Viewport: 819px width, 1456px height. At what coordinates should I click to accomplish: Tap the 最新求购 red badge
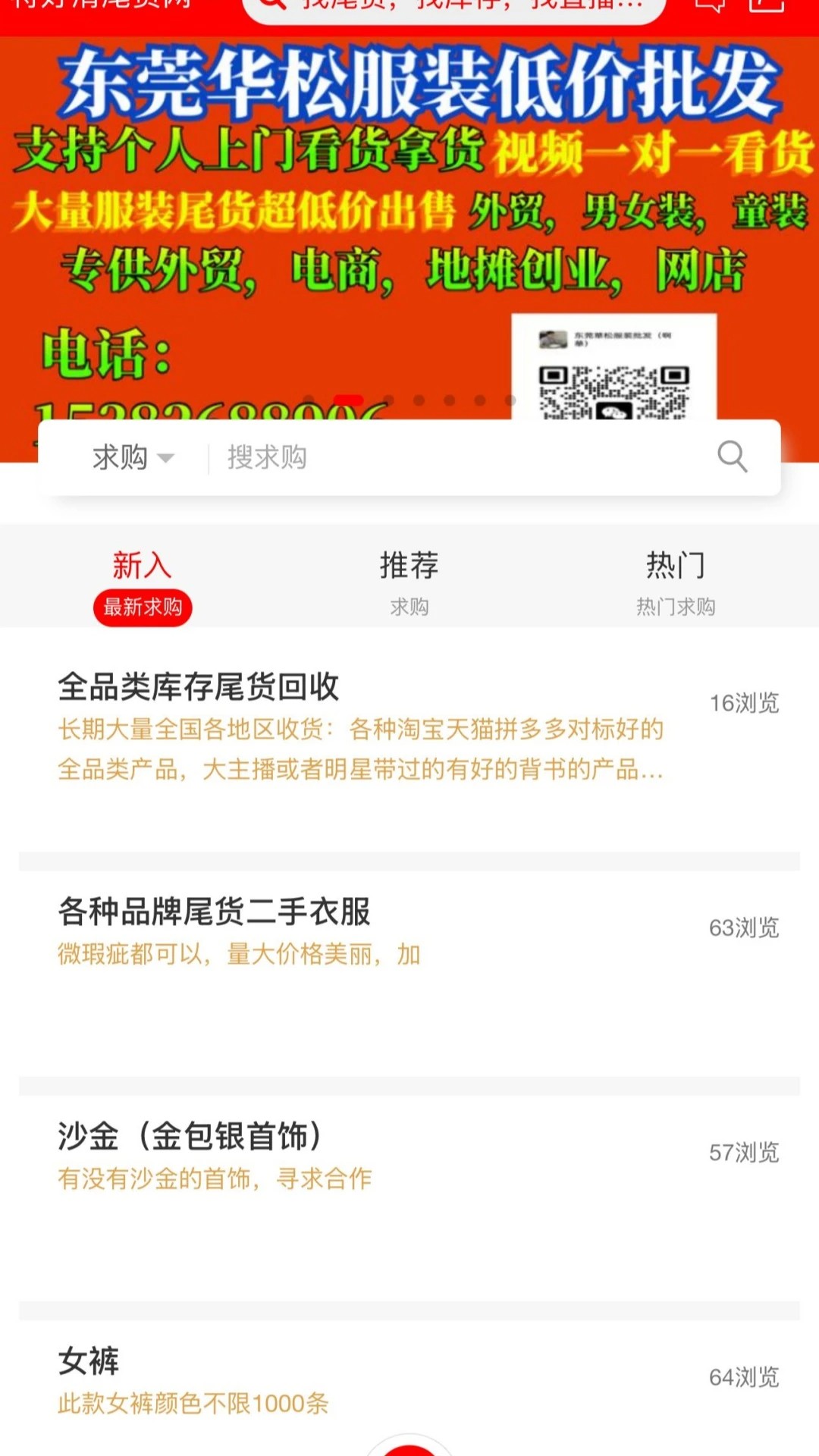tap(143, 607)
